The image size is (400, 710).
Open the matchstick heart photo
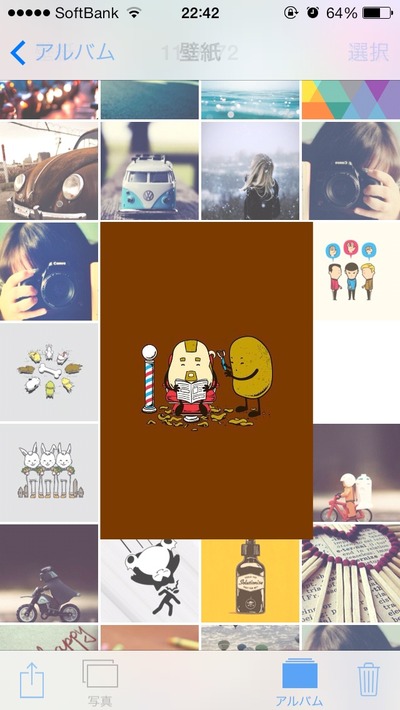click(351, 573)
